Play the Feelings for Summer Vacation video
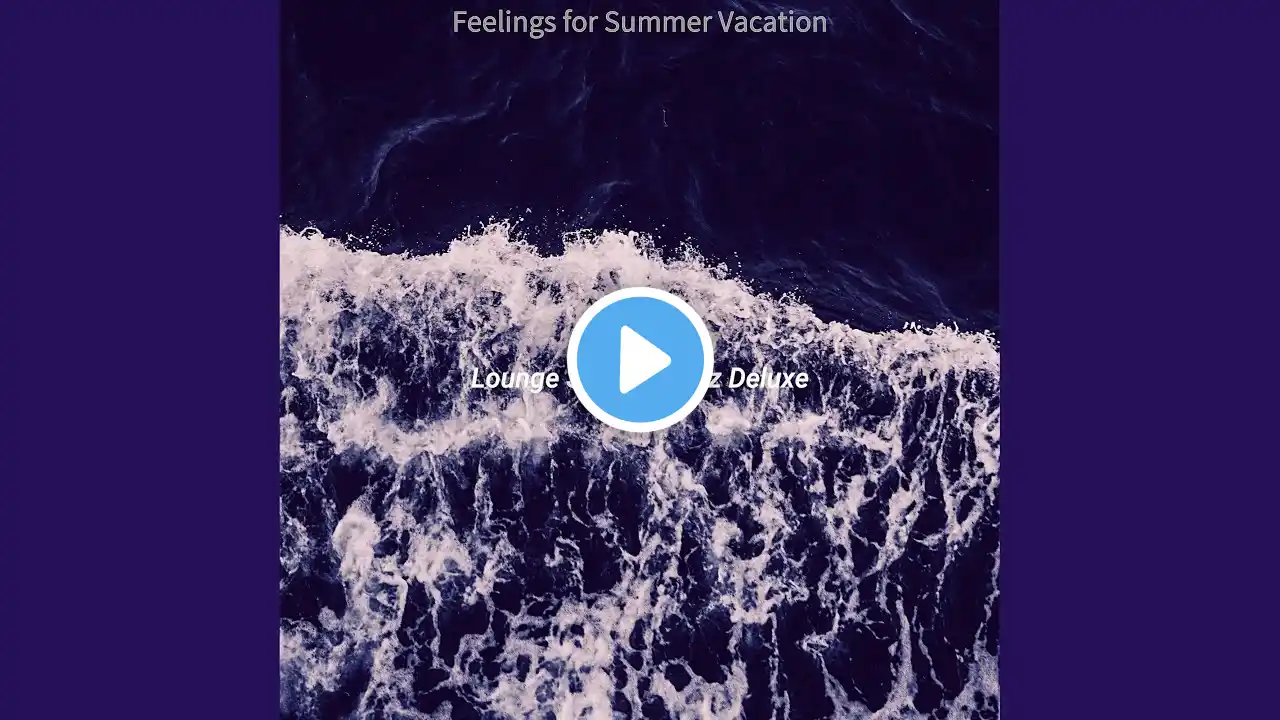The height and width of the screenshot is (720, 1280). pos(640,360)
